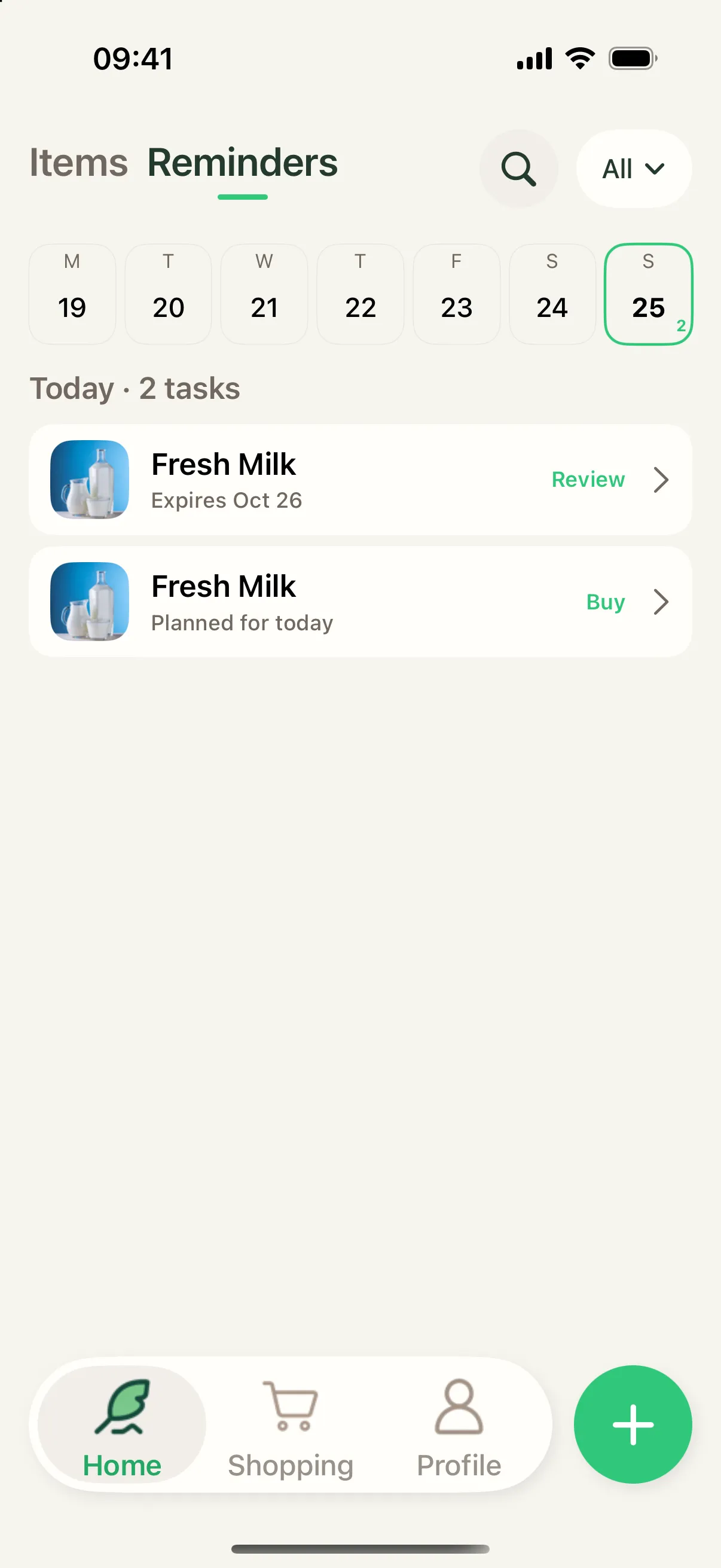Image resolution: width=721 pixels, height=1568 pixels.
Task: Select Sunday 25 date cell
Action: [649, 294]
